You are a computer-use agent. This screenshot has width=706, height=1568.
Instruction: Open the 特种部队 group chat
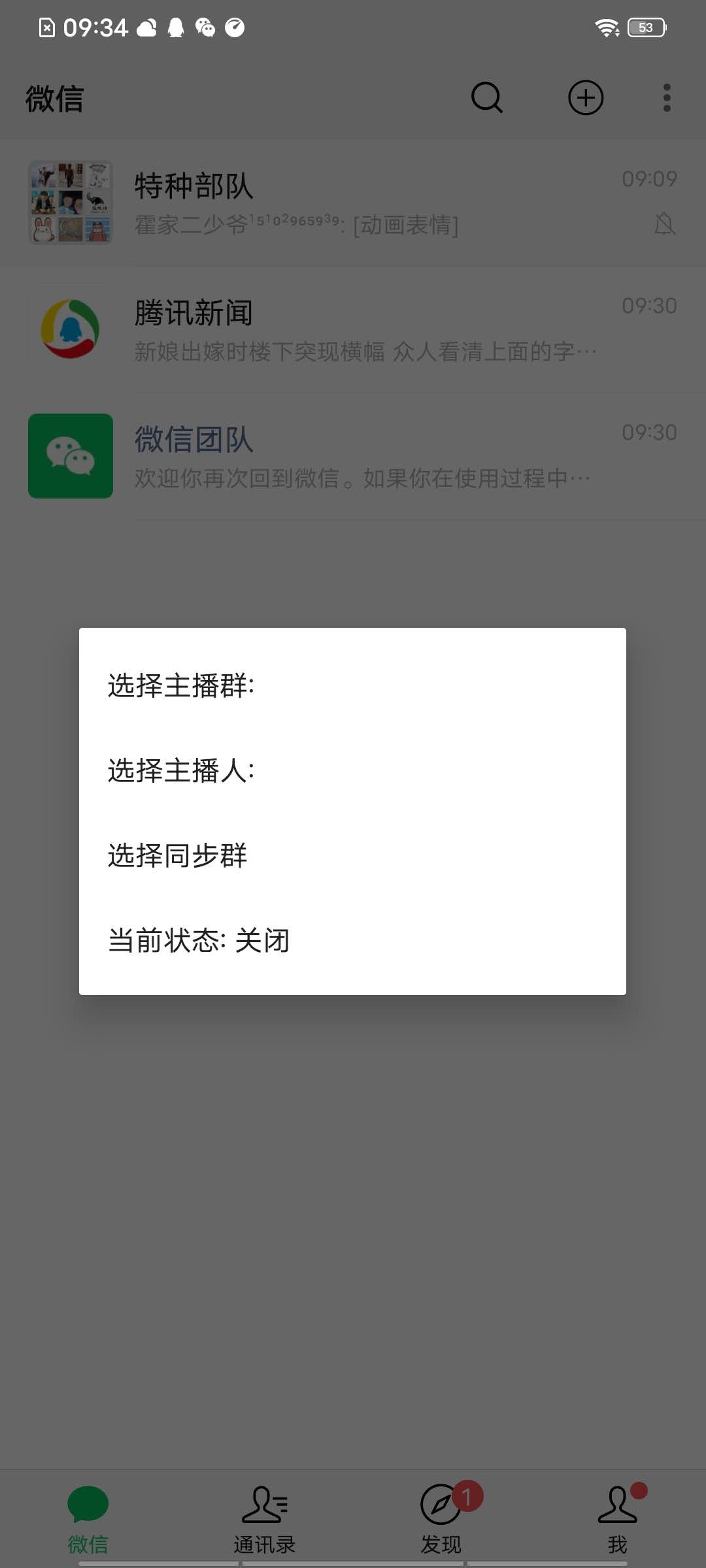pyautogui.click(x=353, y=203)
